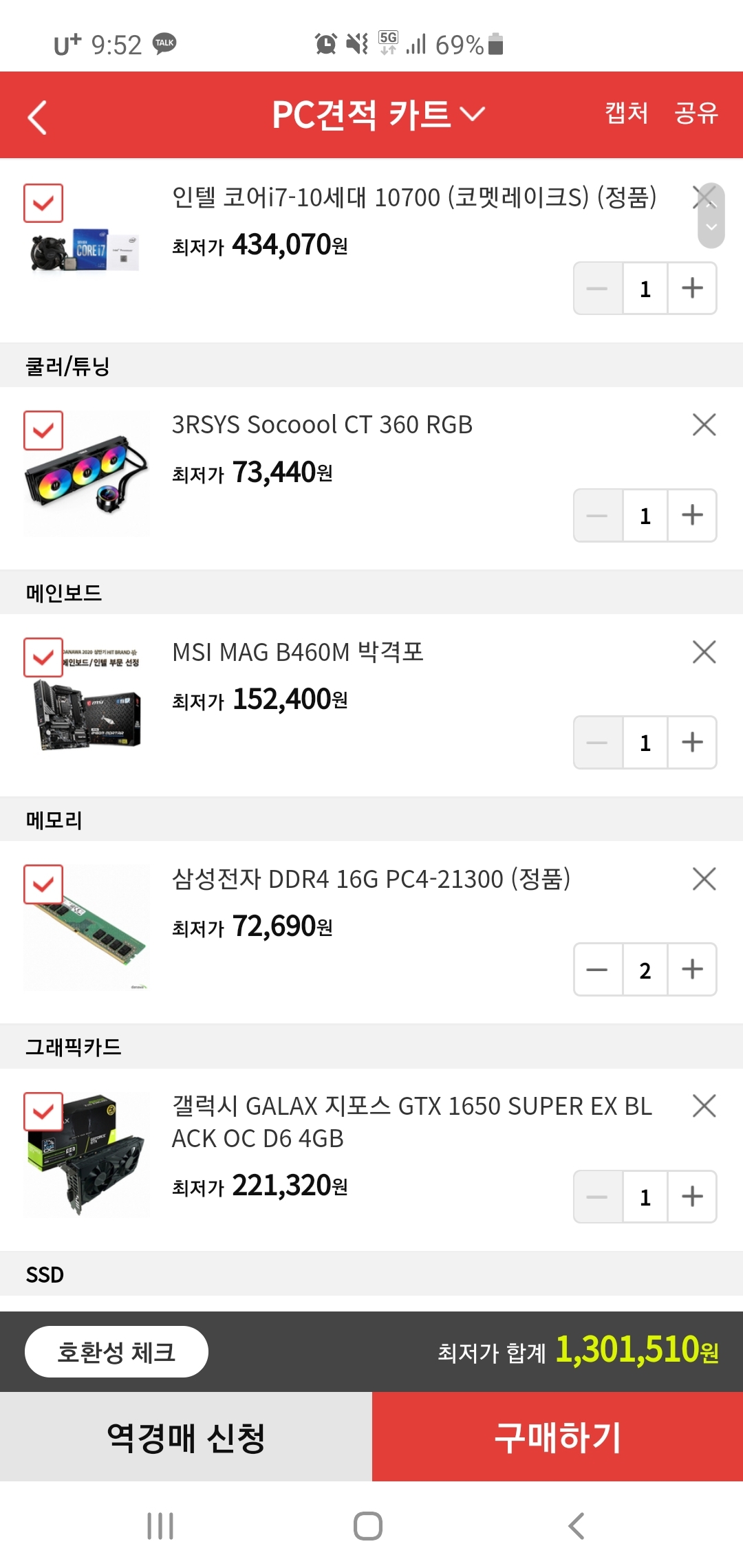Uncheck the 3RSYS Socoool cooler checkbox

(43, 431)
